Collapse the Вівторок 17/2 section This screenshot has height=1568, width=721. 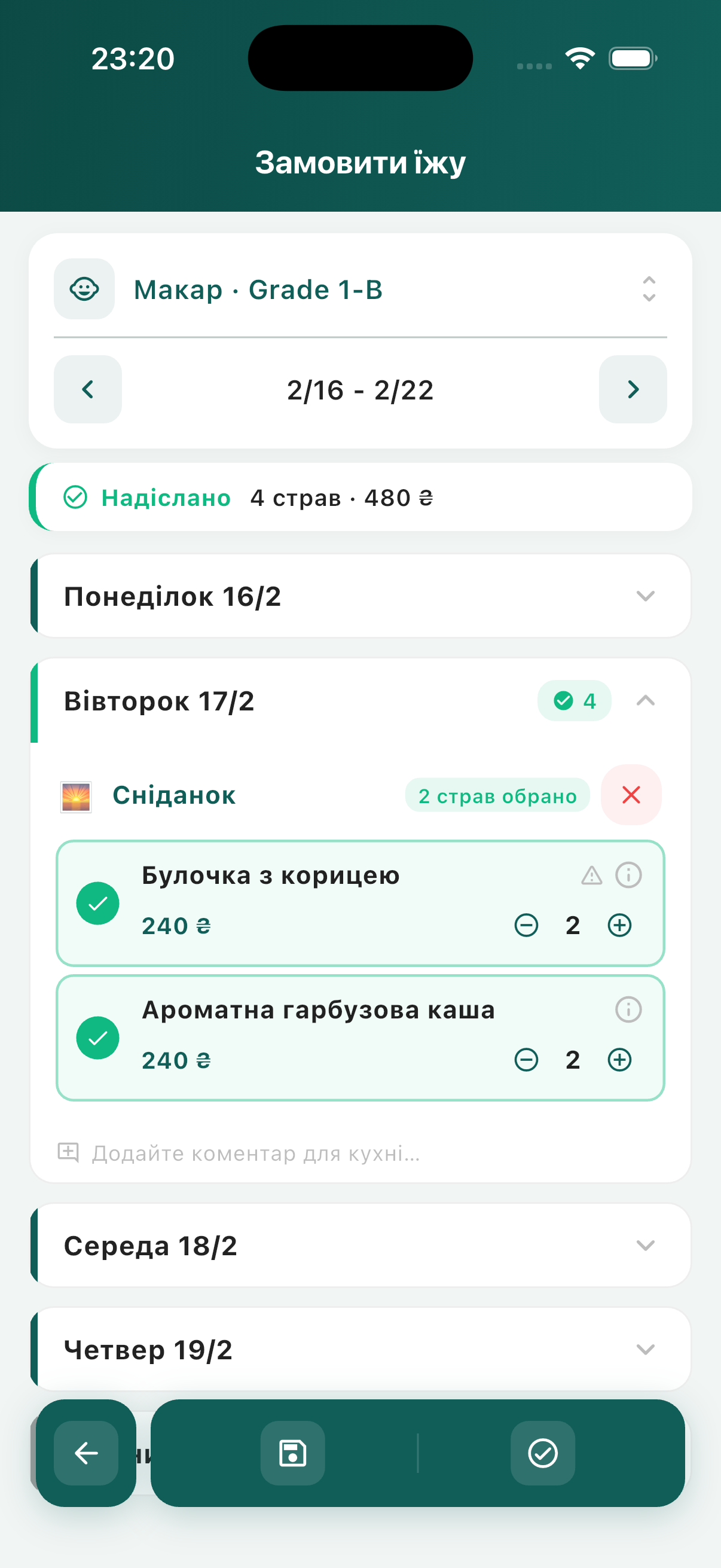point(646,701)
